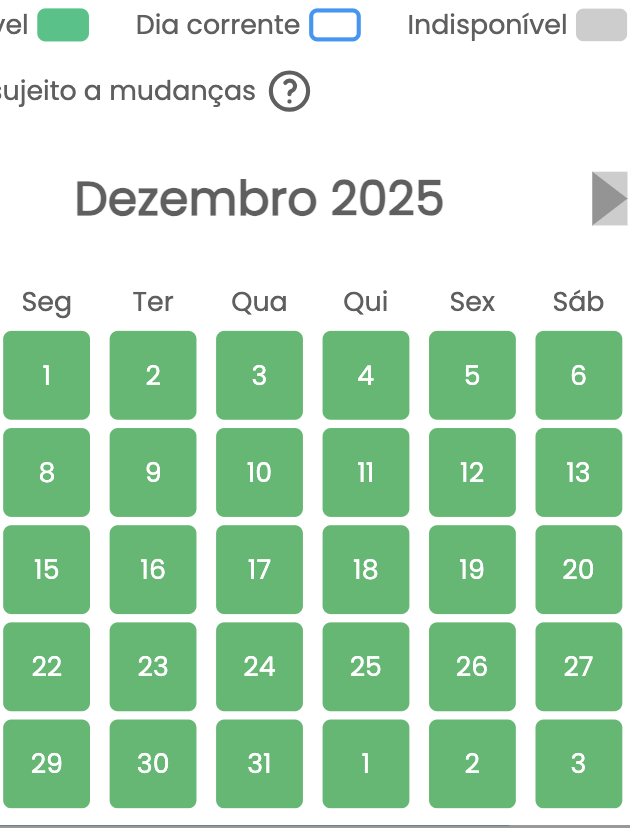Select day 8 in the calendar
Image resolution: width=630 pixels, height=828 pixels.
pyautogui.click(x=46, y=472)
